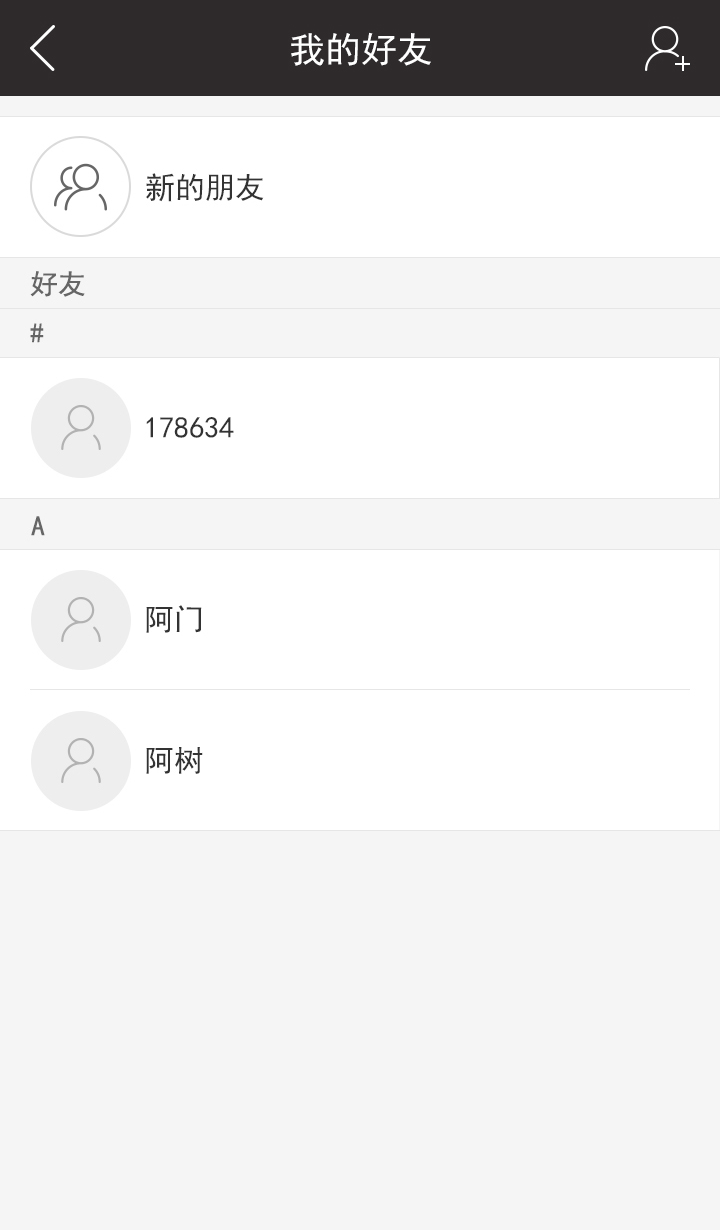Tap the 178634 contact row
Screen dimensions: 720x1230
360,427
